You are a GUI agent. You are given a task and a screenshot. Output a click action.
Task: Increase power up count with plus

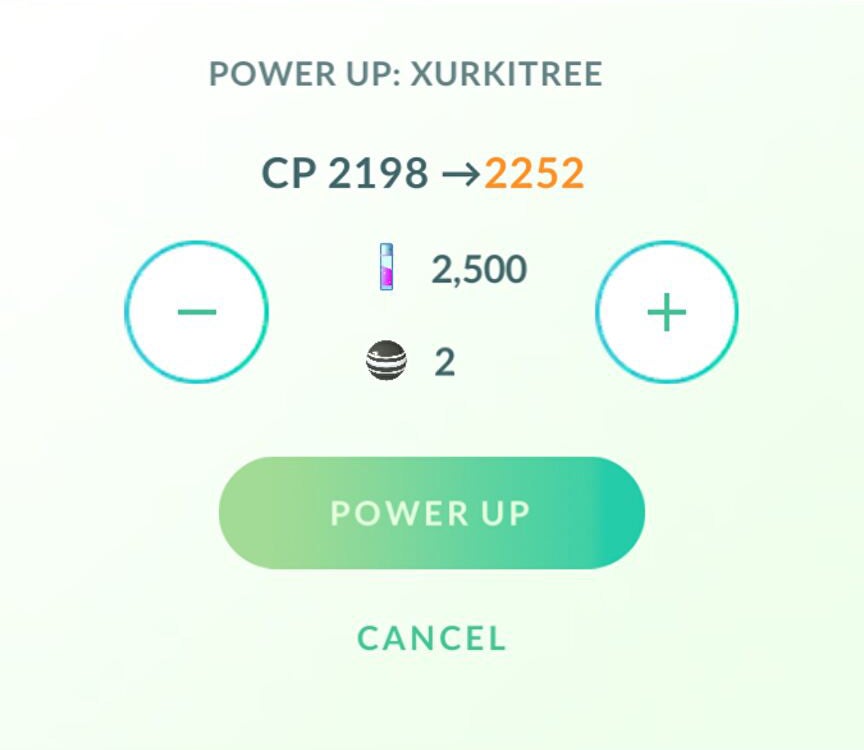click(667, 312)
